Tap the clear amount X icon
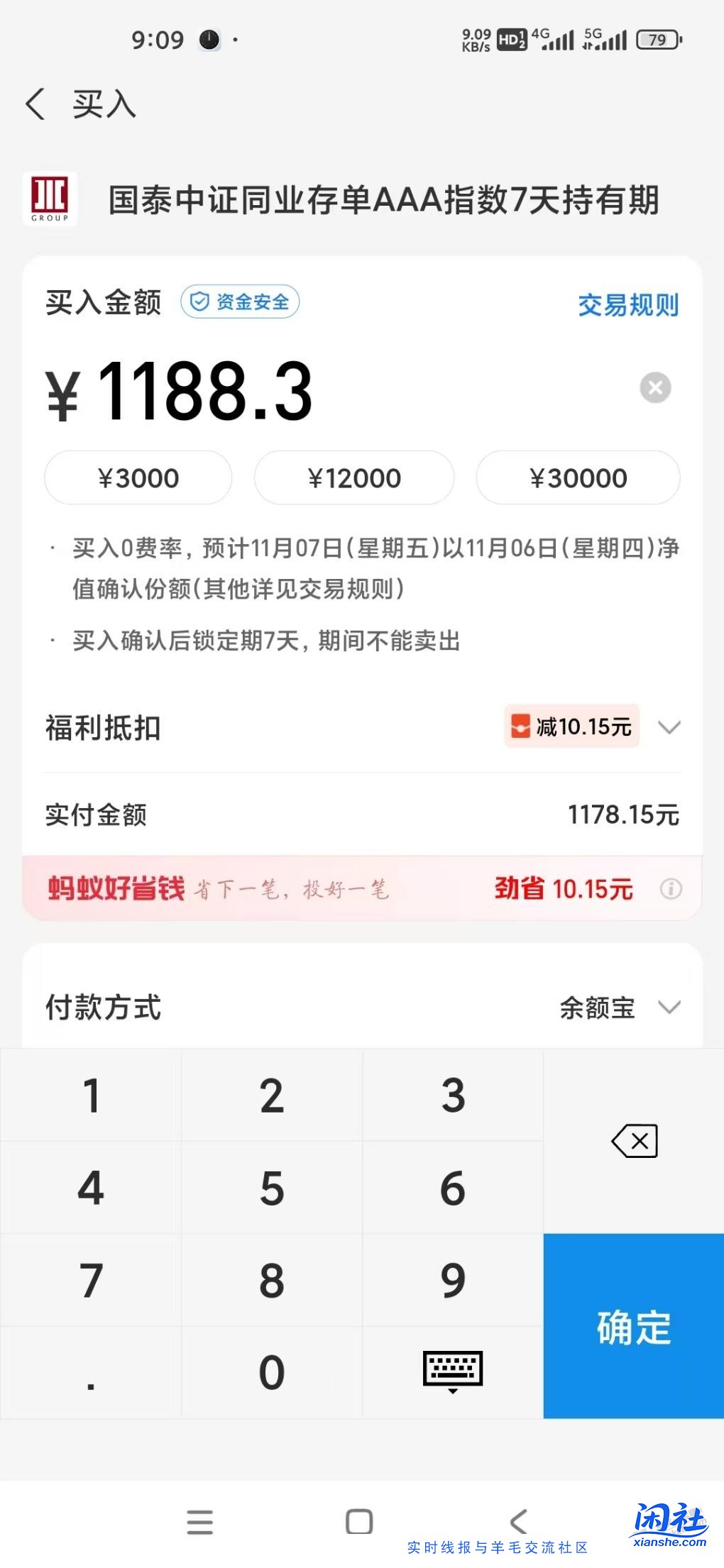The image size is (724, 1568). click(655, 387)
